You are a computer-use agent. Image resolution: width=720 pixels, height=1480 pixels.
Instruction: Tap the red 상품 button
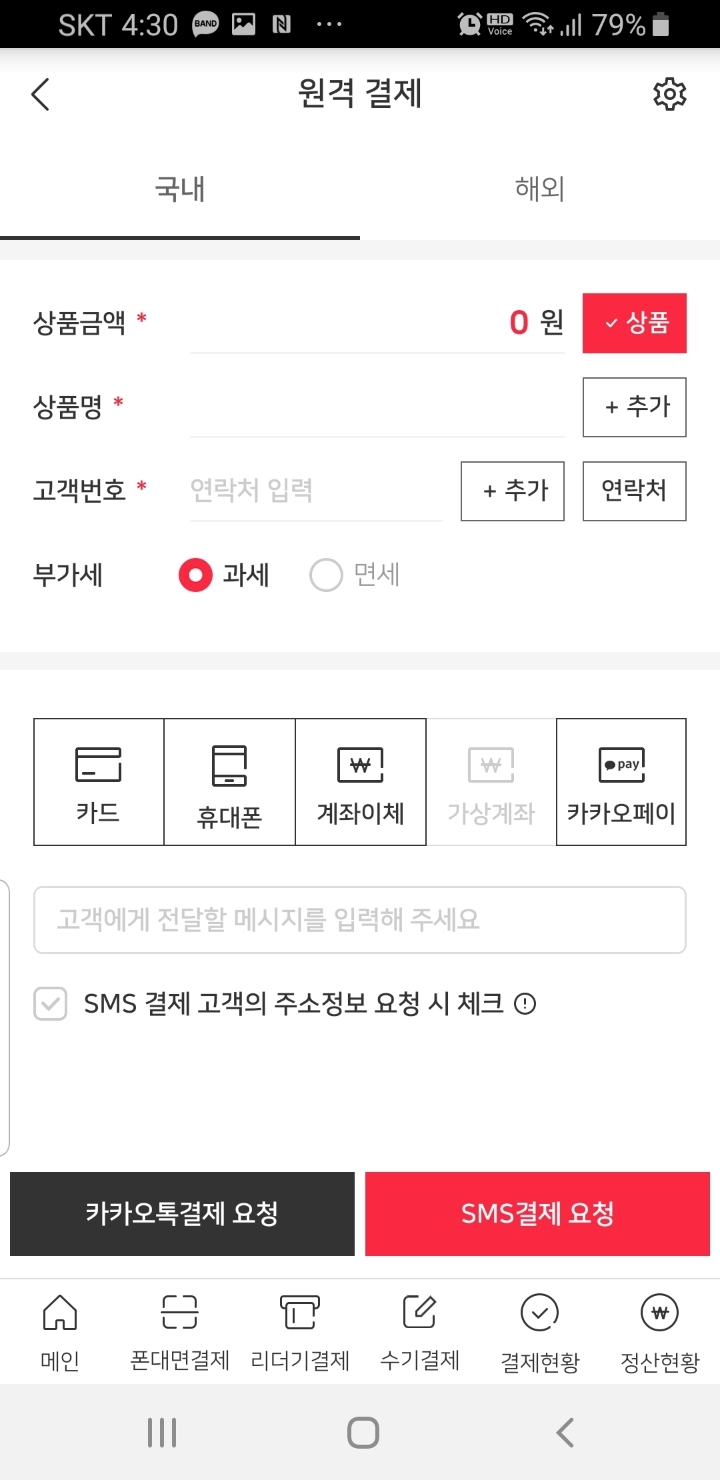(634, 323)
